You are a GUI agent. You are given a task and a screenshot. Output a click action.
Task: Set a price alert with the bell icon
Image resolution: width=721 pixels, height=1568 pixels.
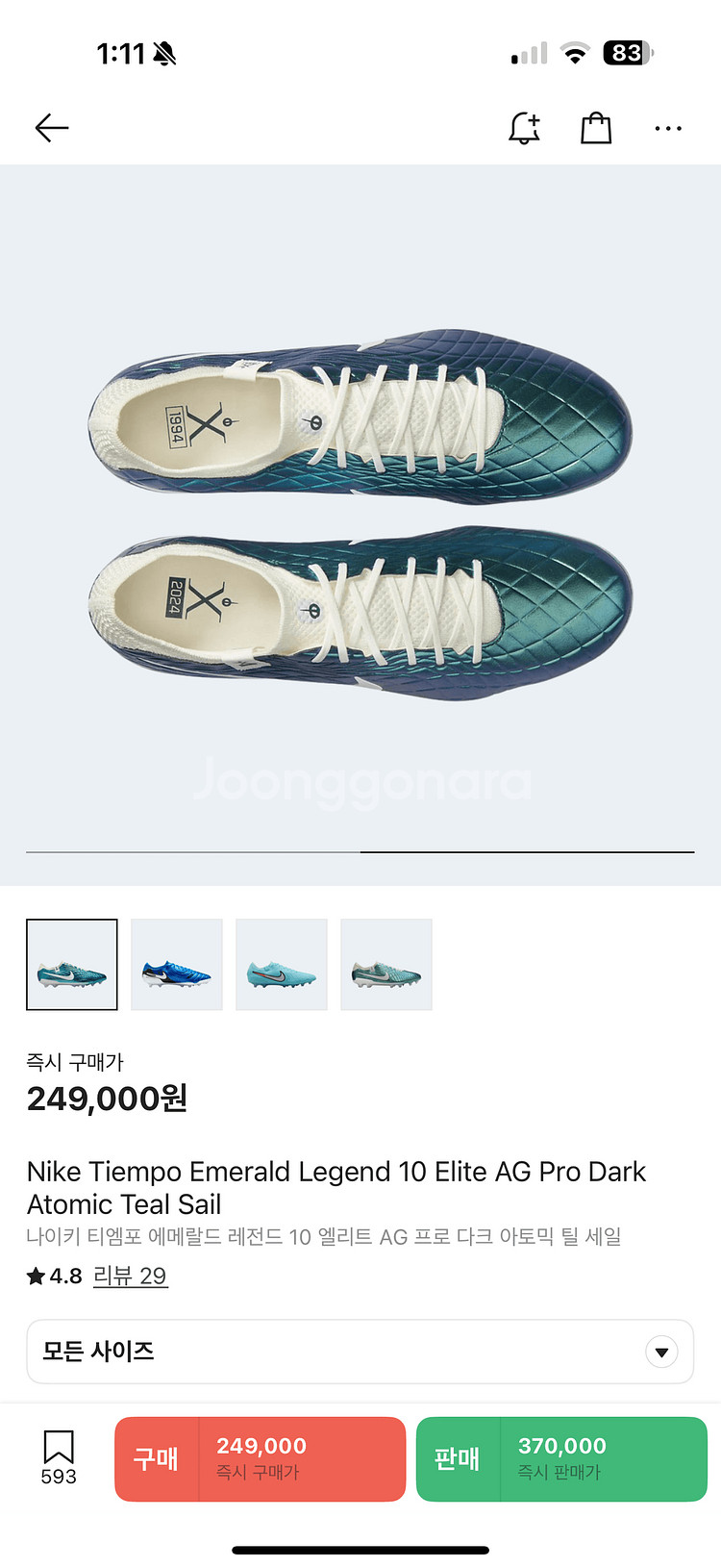coord(524,128)
